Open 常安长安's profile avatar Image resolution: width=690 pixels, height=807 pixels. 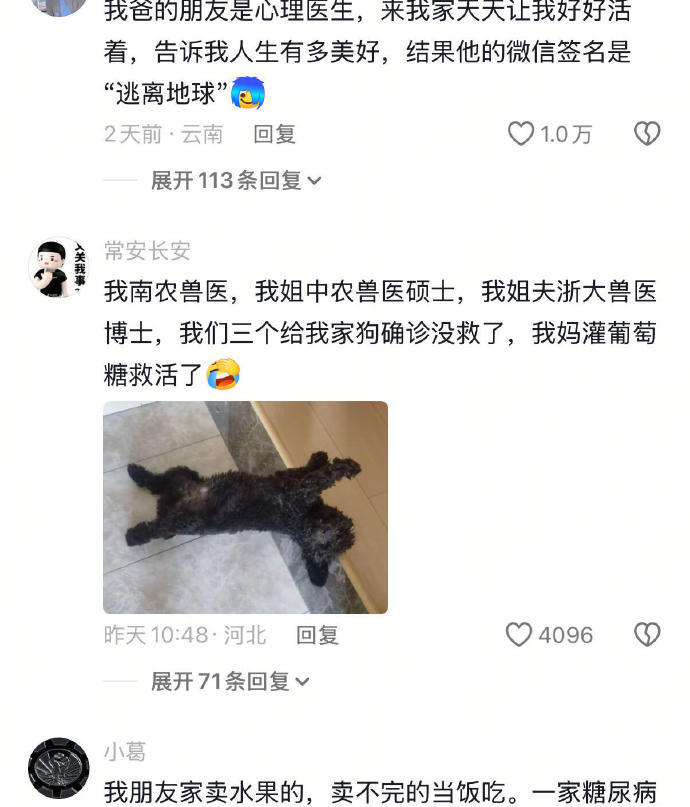(x=58, y=267)
